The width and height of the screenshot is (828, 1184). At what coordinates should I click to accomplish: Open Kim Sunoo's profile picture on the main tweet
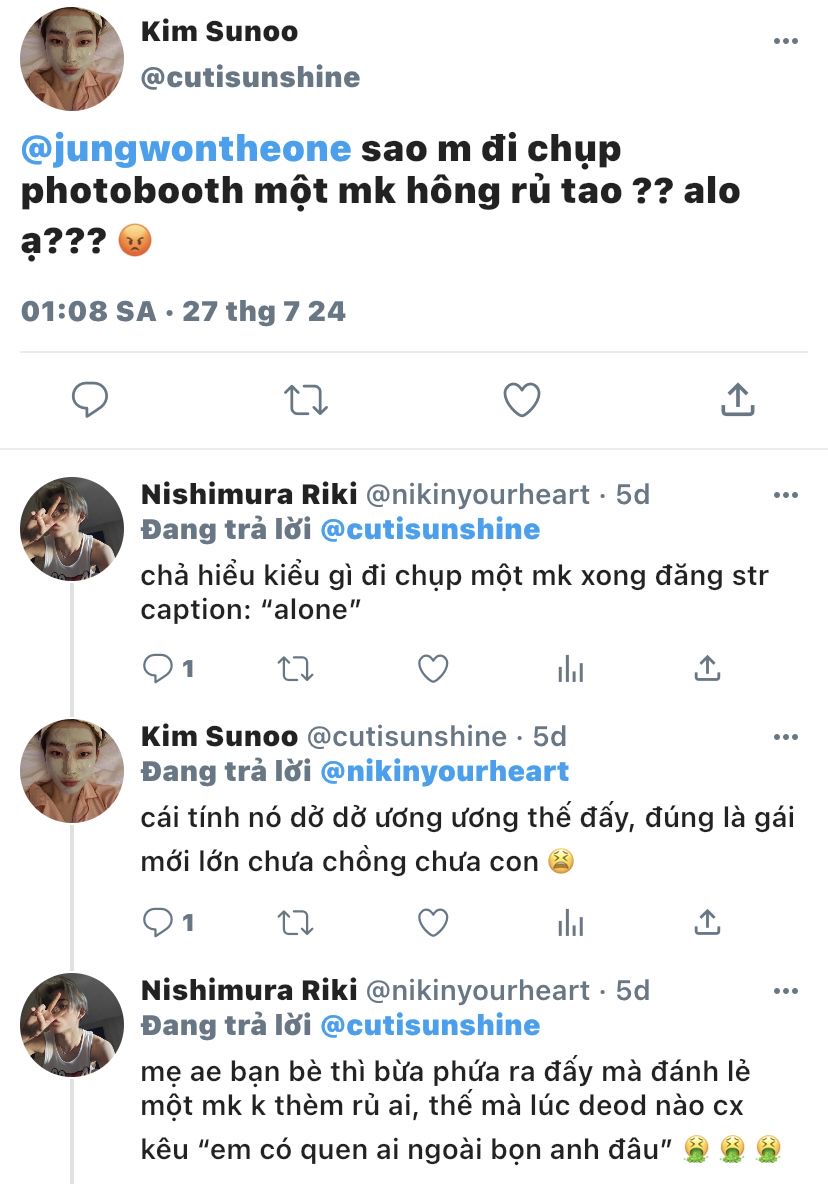coord(72,59)
